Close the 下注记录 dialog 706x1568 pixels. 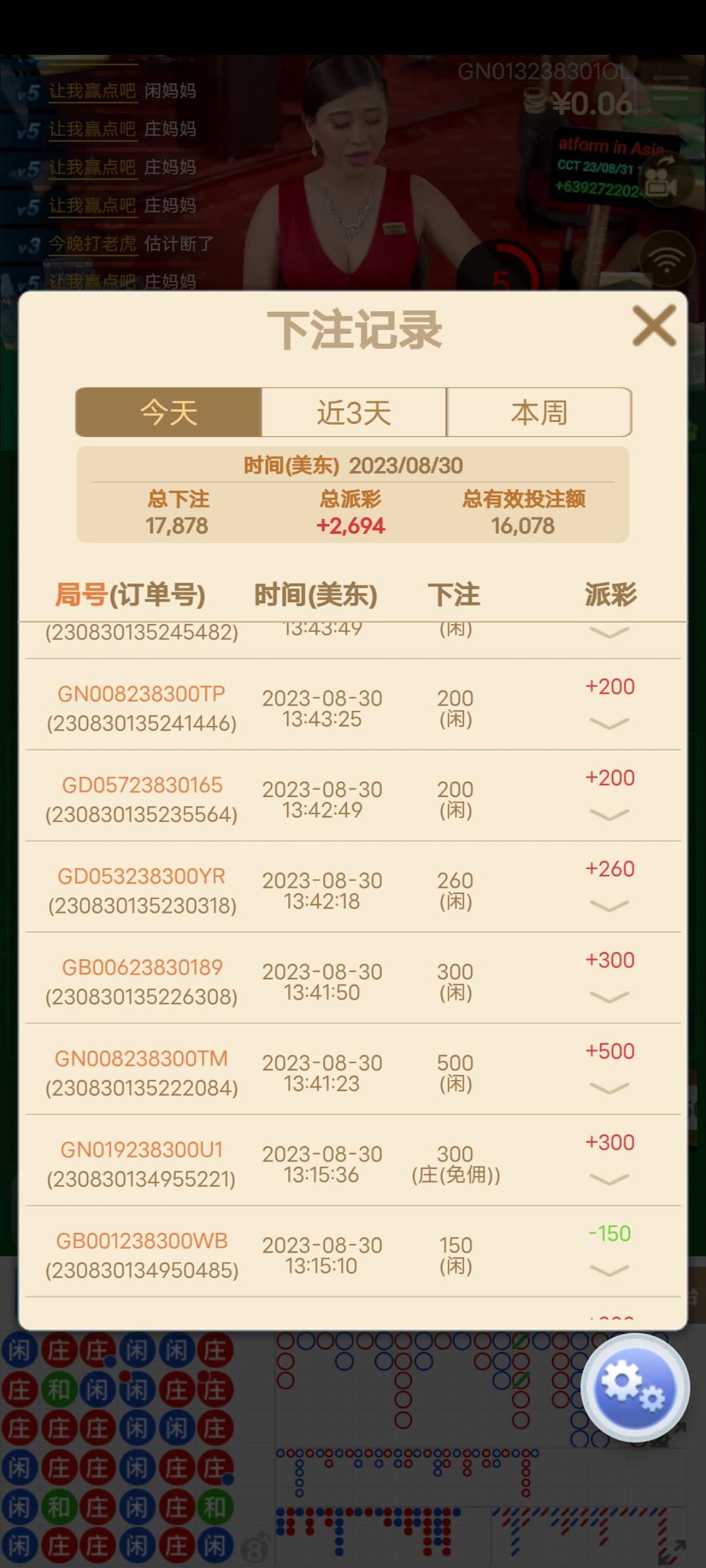click(654, 325)
